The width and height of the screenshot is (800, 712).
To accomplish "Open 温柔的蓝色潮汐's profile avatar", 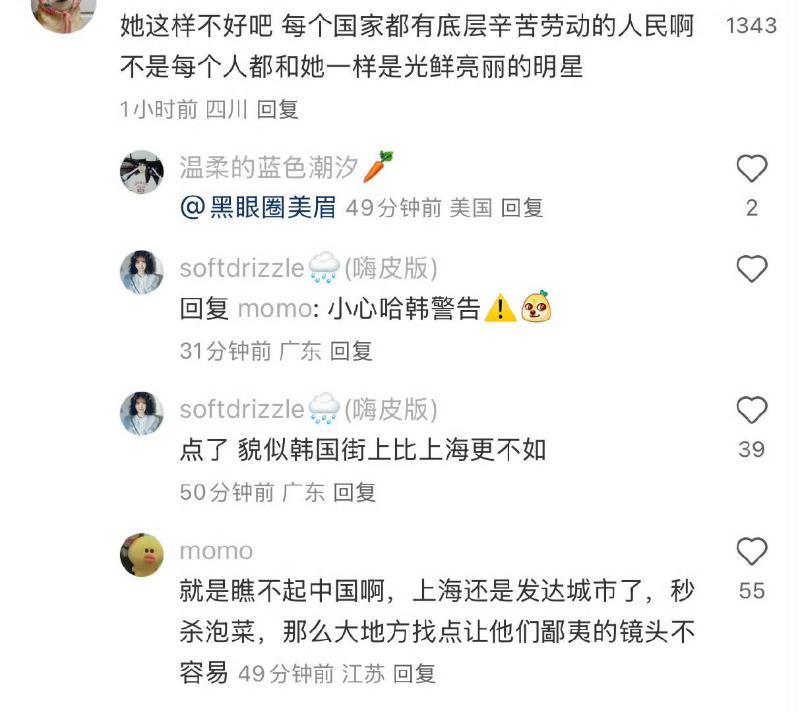I will pos(142,172).
